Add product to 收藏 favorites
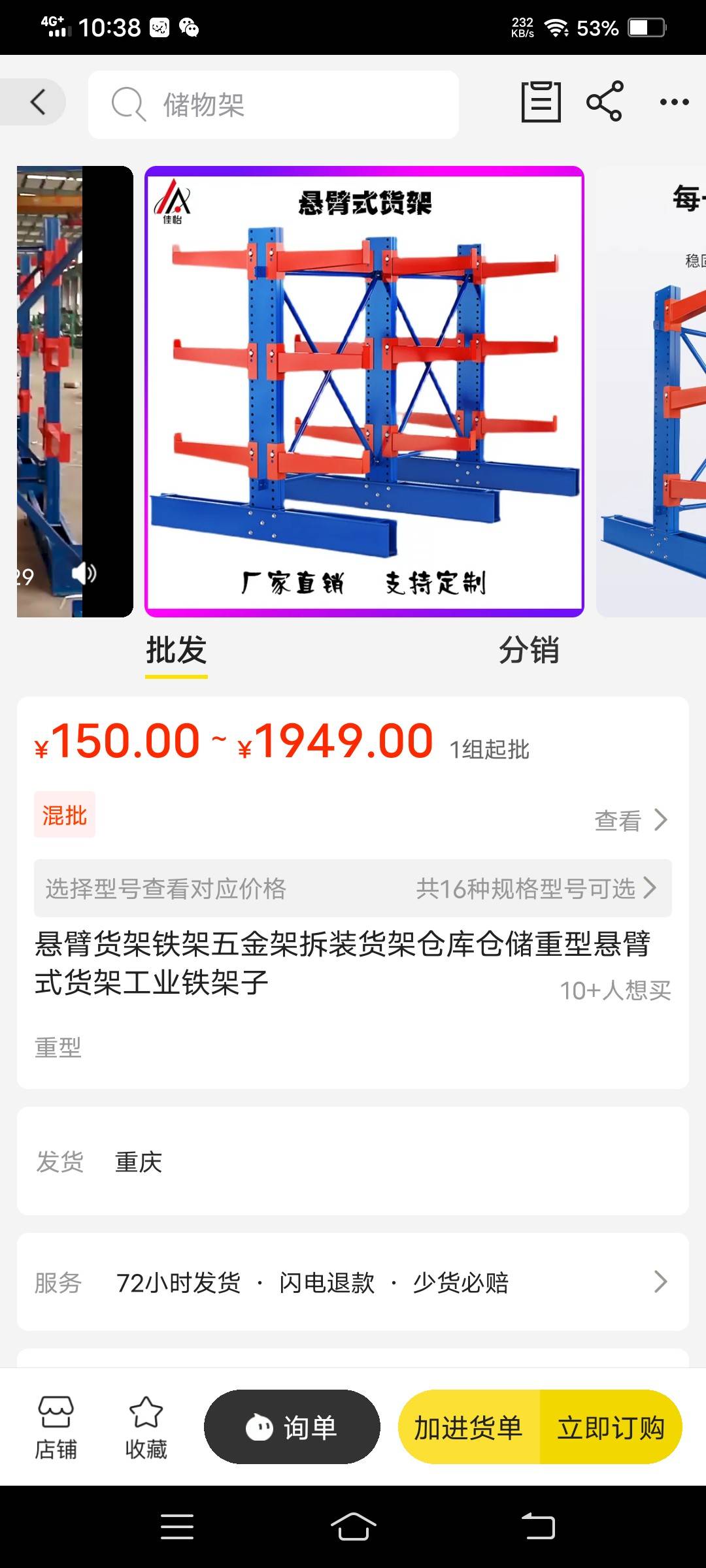Image resolution: width=706 pixels, height=1568 pixels. point(146,1428)
